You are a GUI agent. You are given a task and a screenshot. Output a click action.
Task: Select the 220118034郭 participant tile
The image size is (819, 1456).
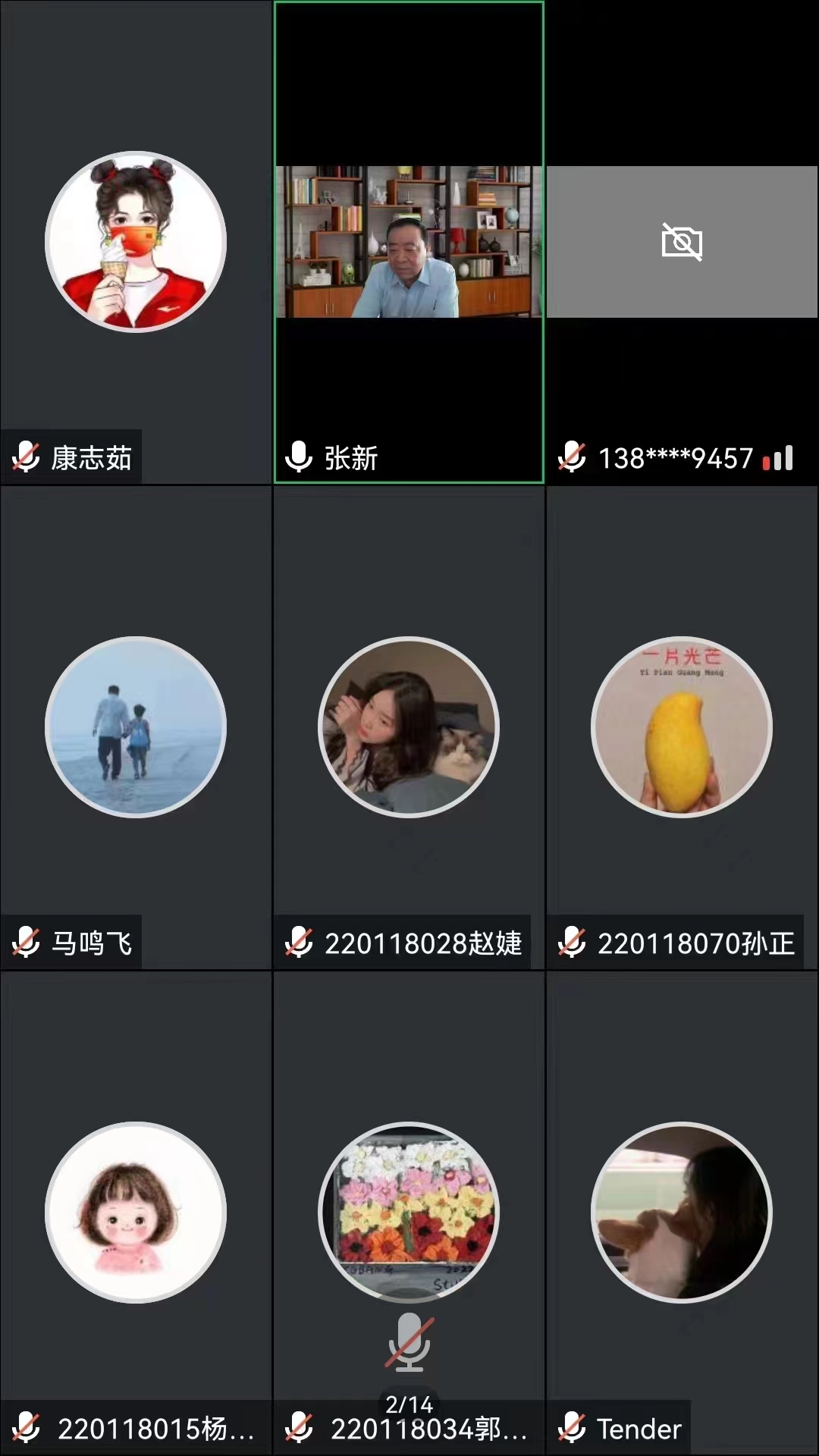pos(409,1212)
